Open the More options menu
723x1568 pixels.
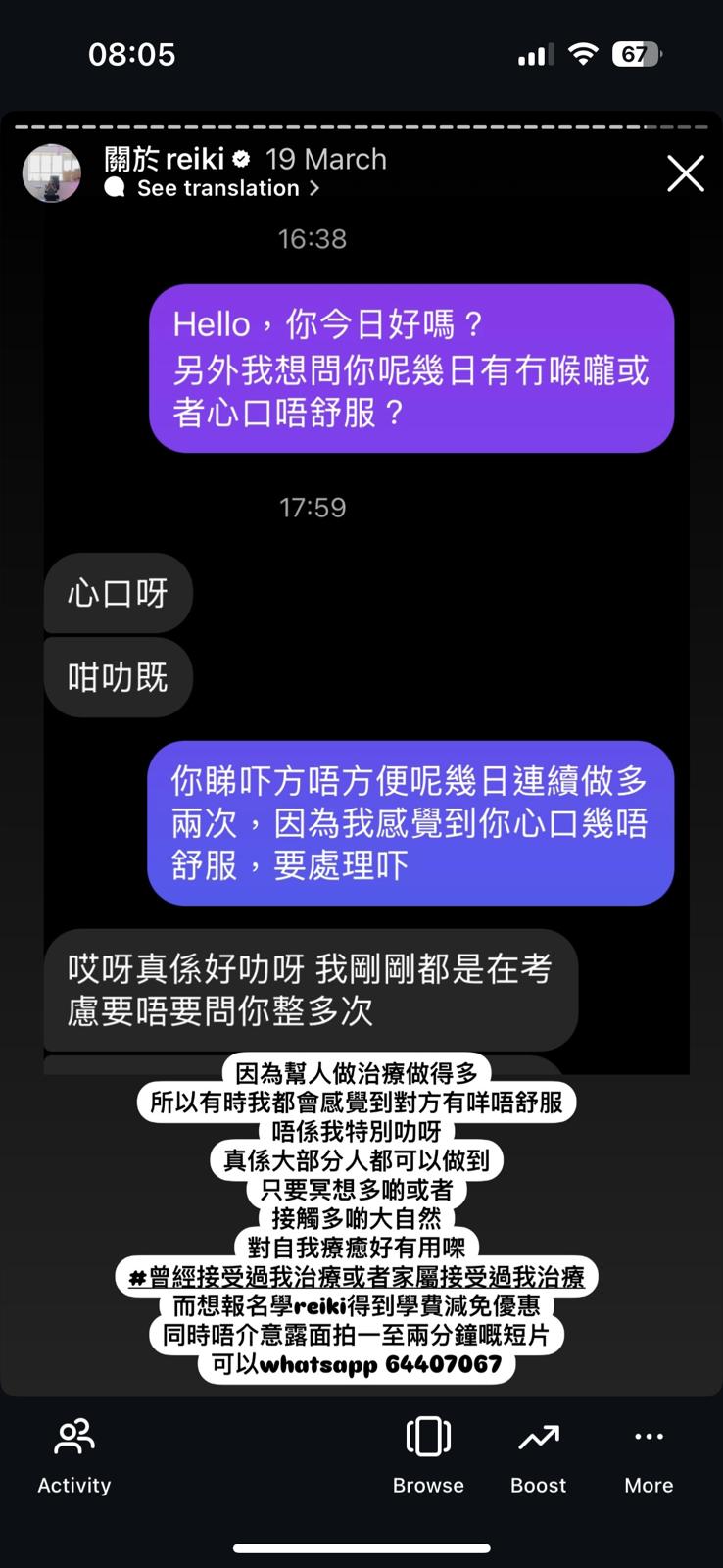(649, 1455)
